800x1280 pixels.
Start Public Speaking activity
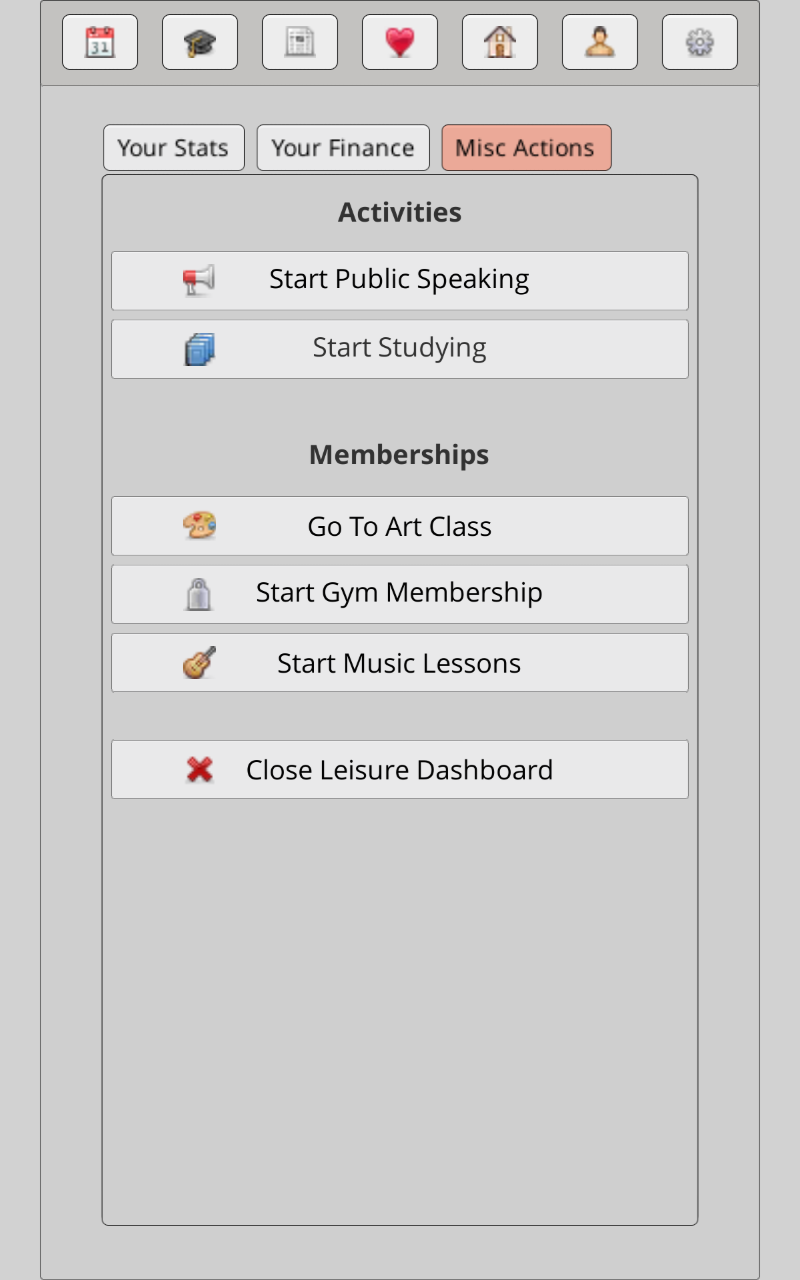(x=400, y=280)
